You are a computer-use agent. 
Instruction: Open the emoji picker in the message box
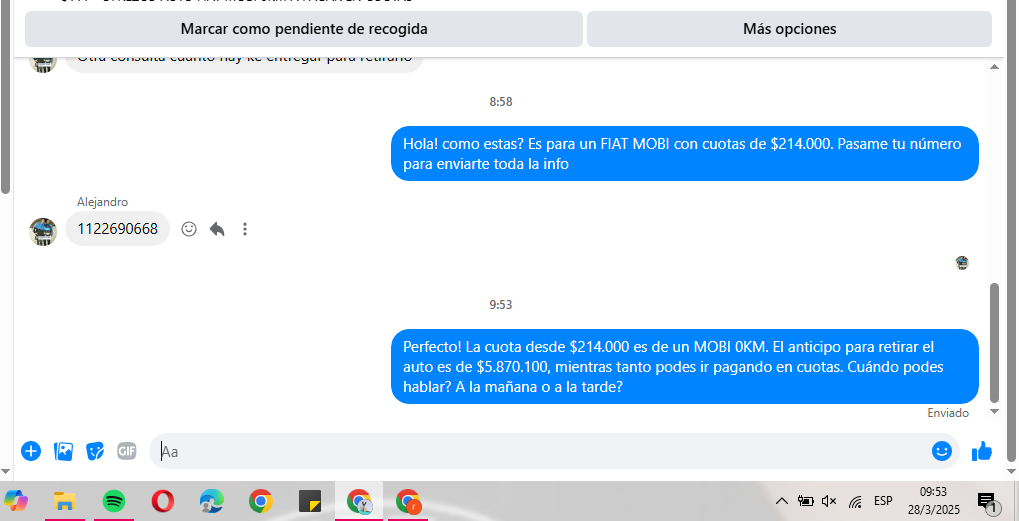tap(941, 451)
